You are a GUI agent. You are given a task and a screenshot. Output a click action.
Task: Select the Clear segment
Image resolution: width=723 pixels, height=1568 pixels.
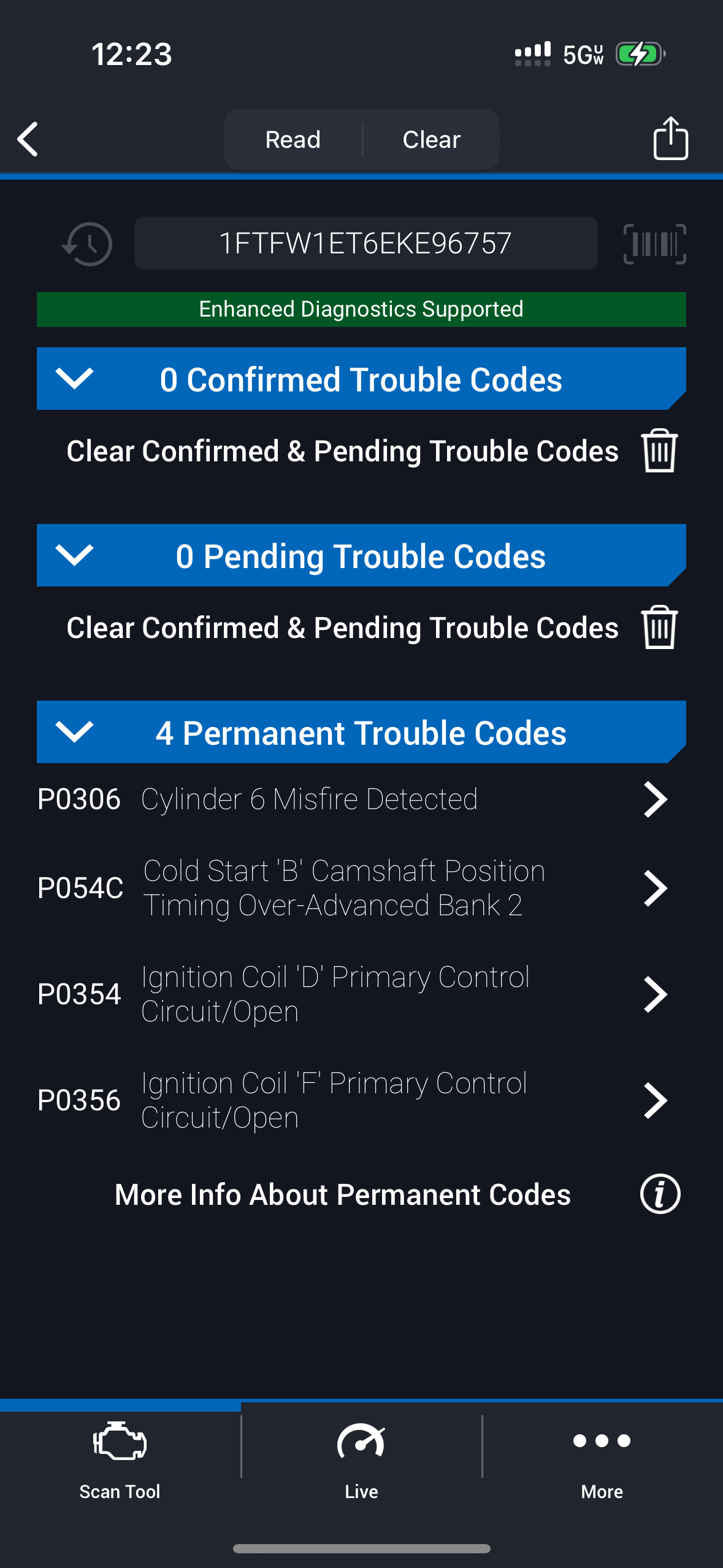tap(431, 140)
